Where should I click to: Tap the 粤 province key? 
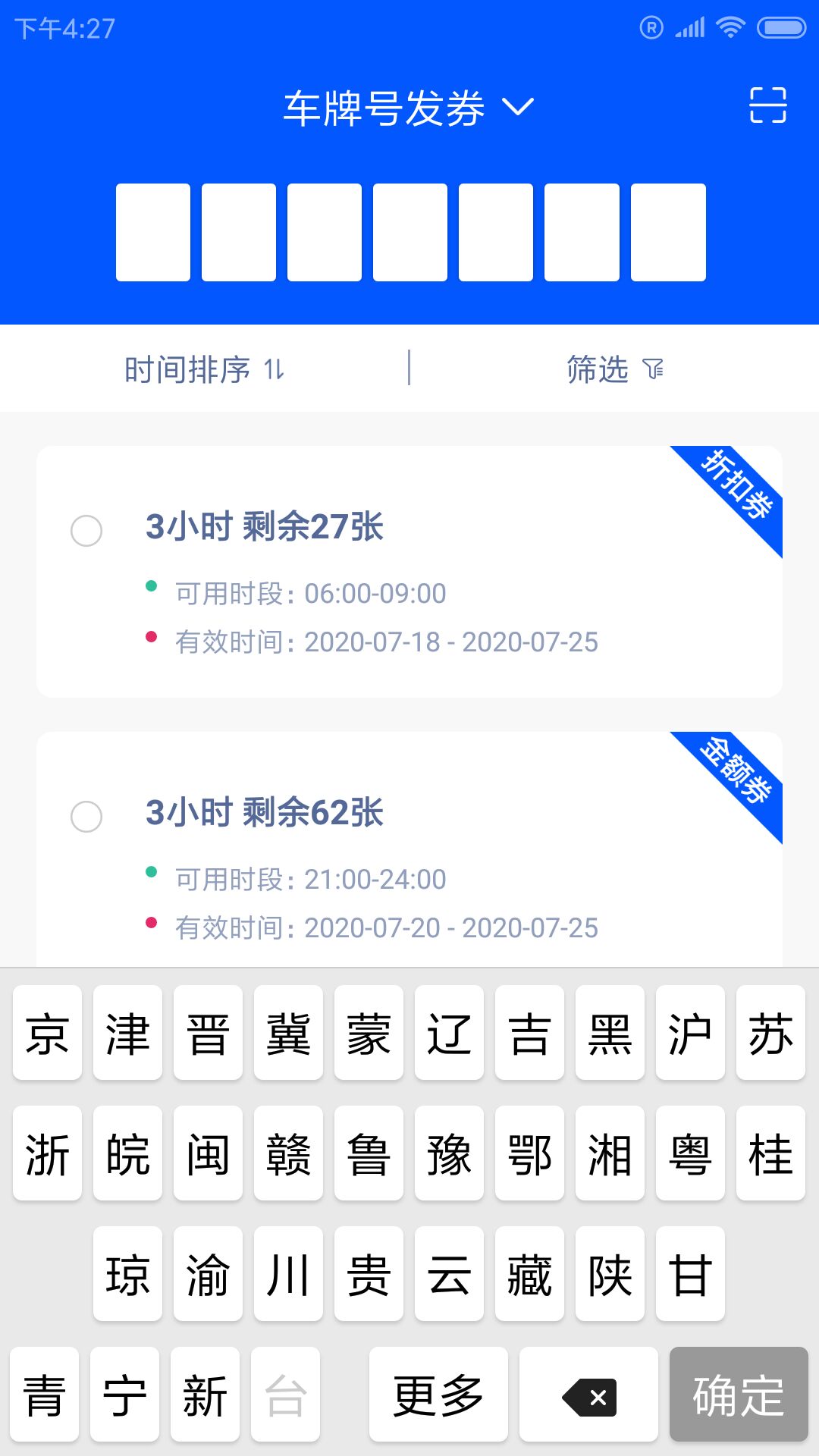689,1154
